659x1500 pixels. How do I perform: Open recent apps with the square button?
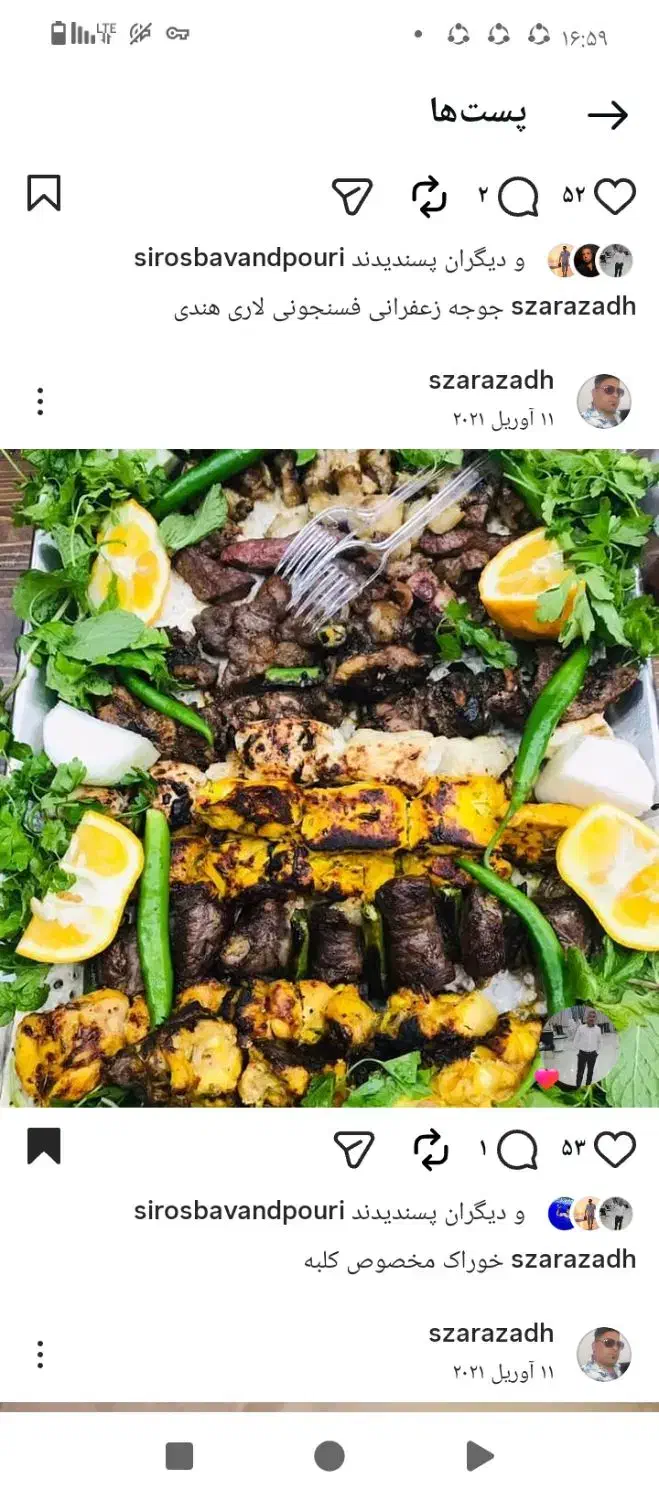pos(179,1456)
